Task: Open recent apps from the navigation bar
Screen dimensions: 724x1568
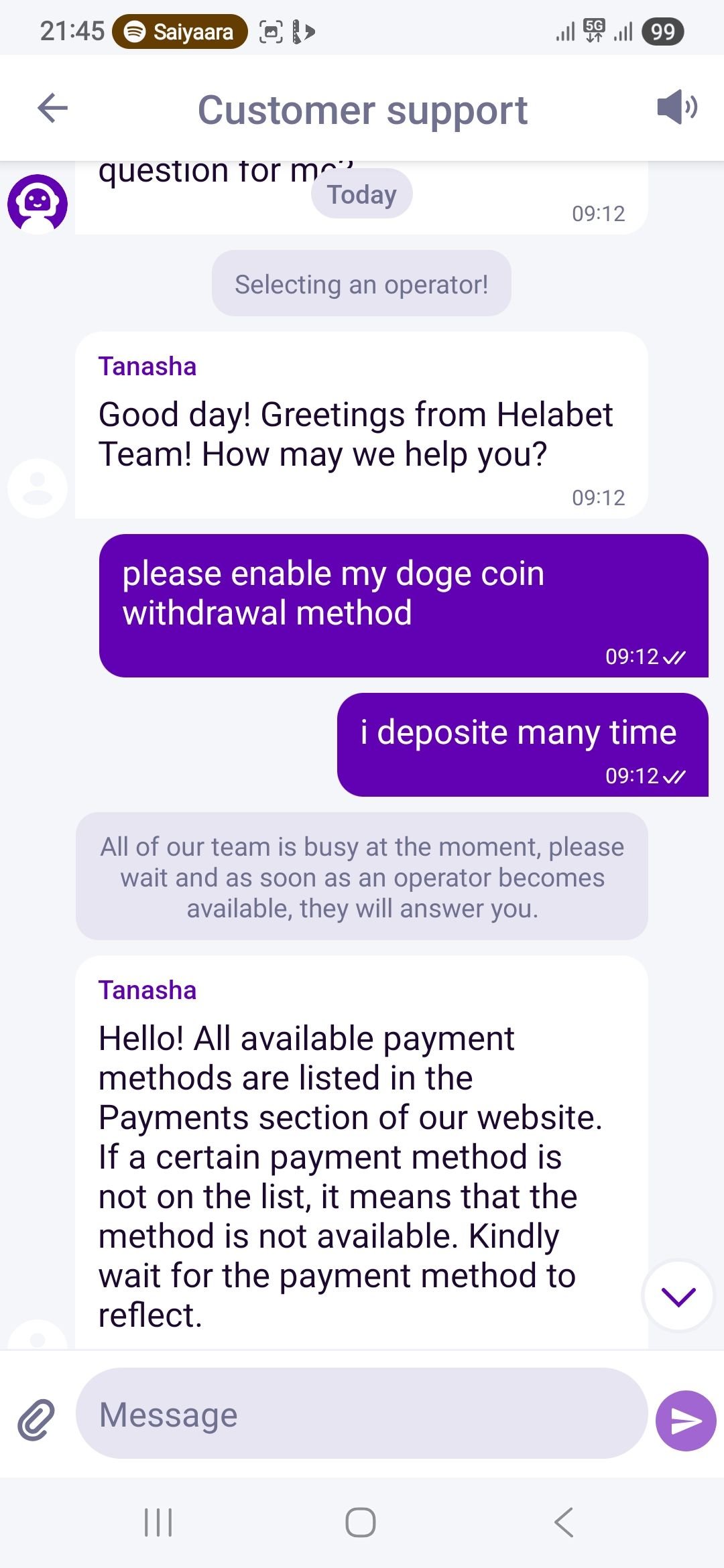Action: point(159,1522)
